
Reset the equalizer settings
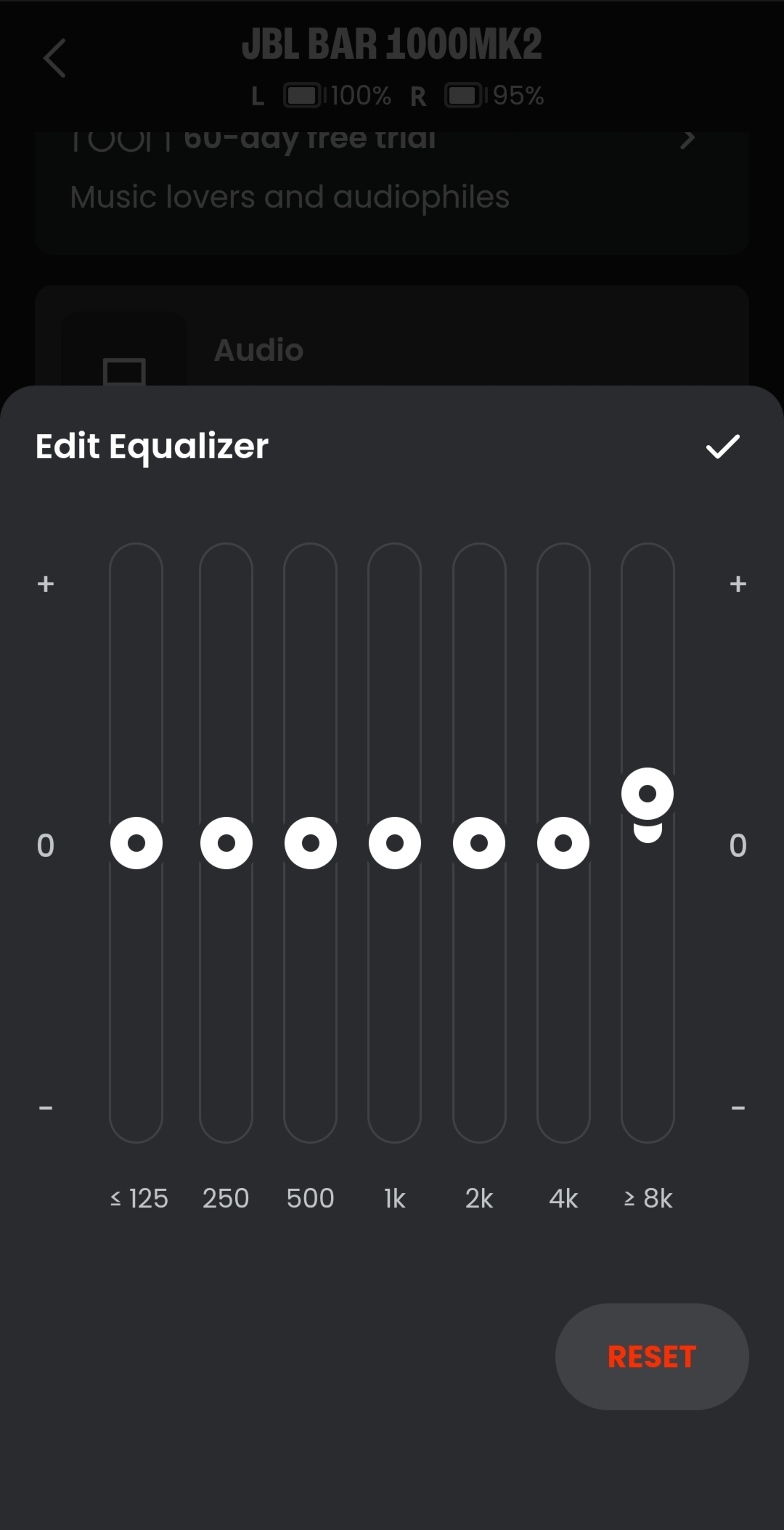click(651, 1357)
